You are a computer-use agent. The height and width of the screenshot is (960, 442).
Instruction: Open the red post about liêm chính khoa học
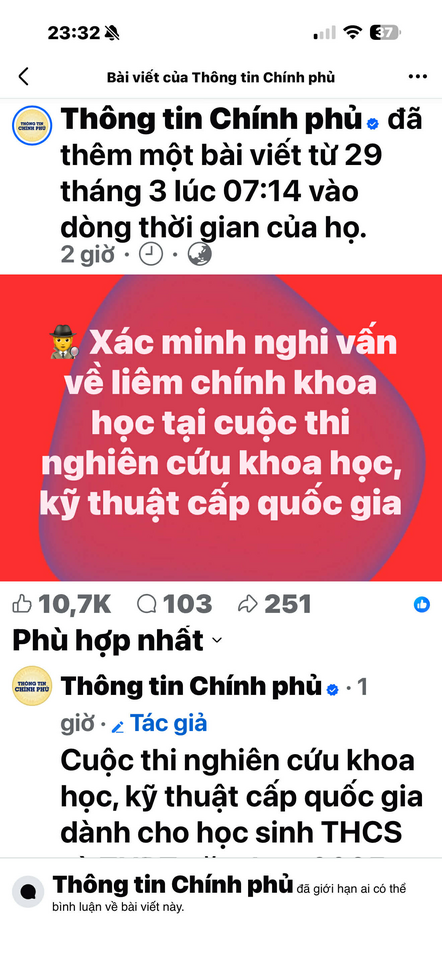tap(221, 427)
